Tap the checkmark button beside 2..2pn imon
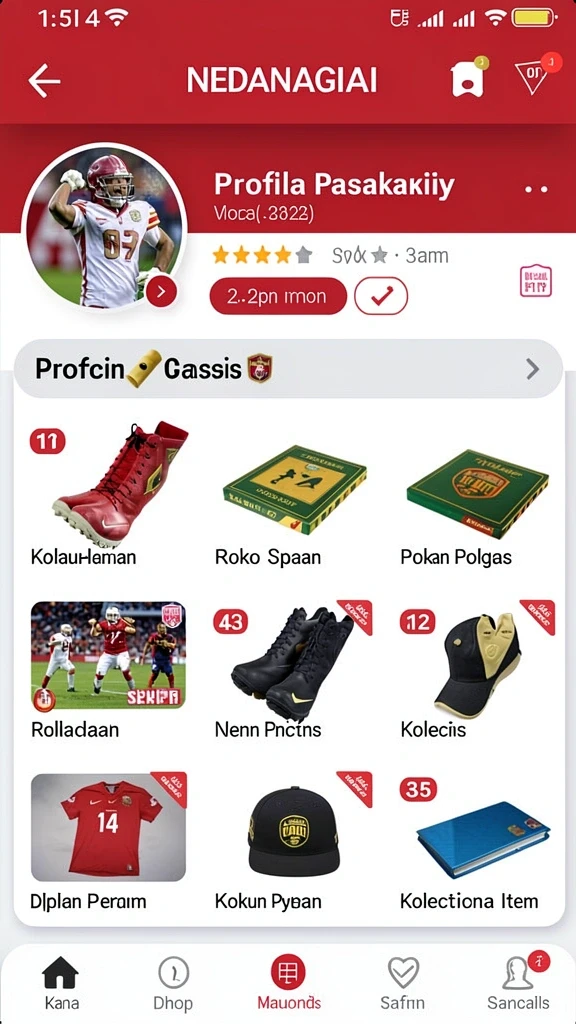This screenshot has height=1024, width=576. (x=381, y=296)
